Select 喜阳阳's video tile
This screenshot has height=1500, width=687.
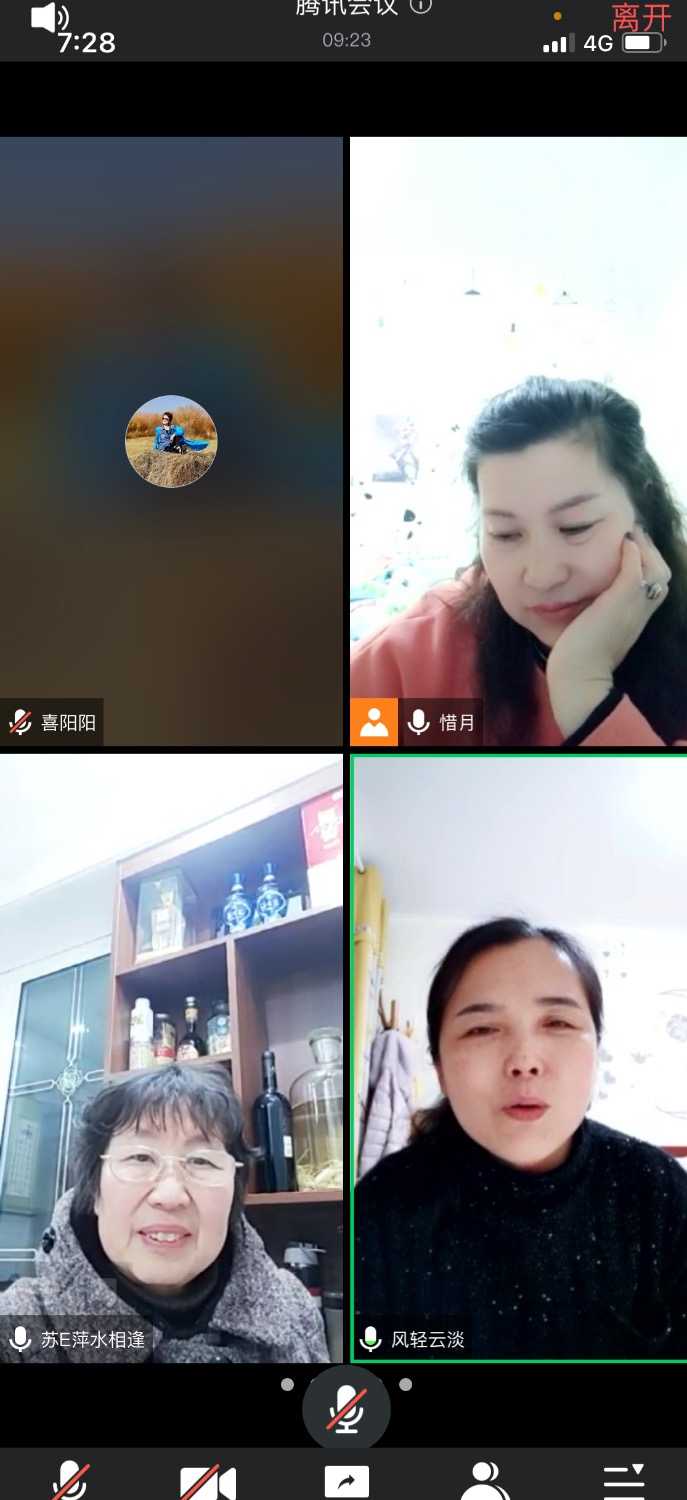(x=171, y=441)
